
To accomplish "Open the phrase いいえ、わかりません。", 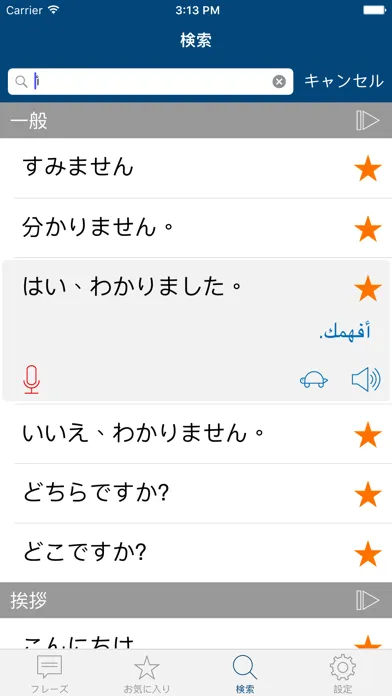I will [196, 434].
